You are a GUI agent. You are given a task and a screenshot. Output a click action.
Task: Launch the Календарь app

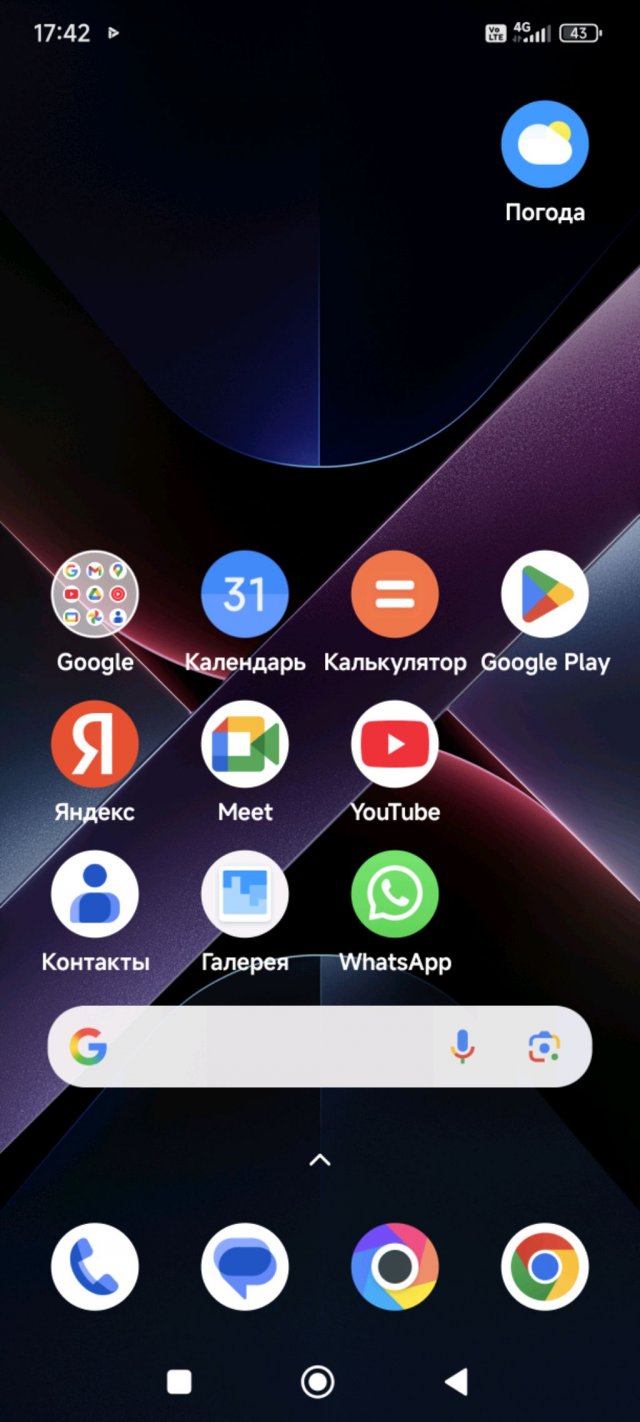245,594
